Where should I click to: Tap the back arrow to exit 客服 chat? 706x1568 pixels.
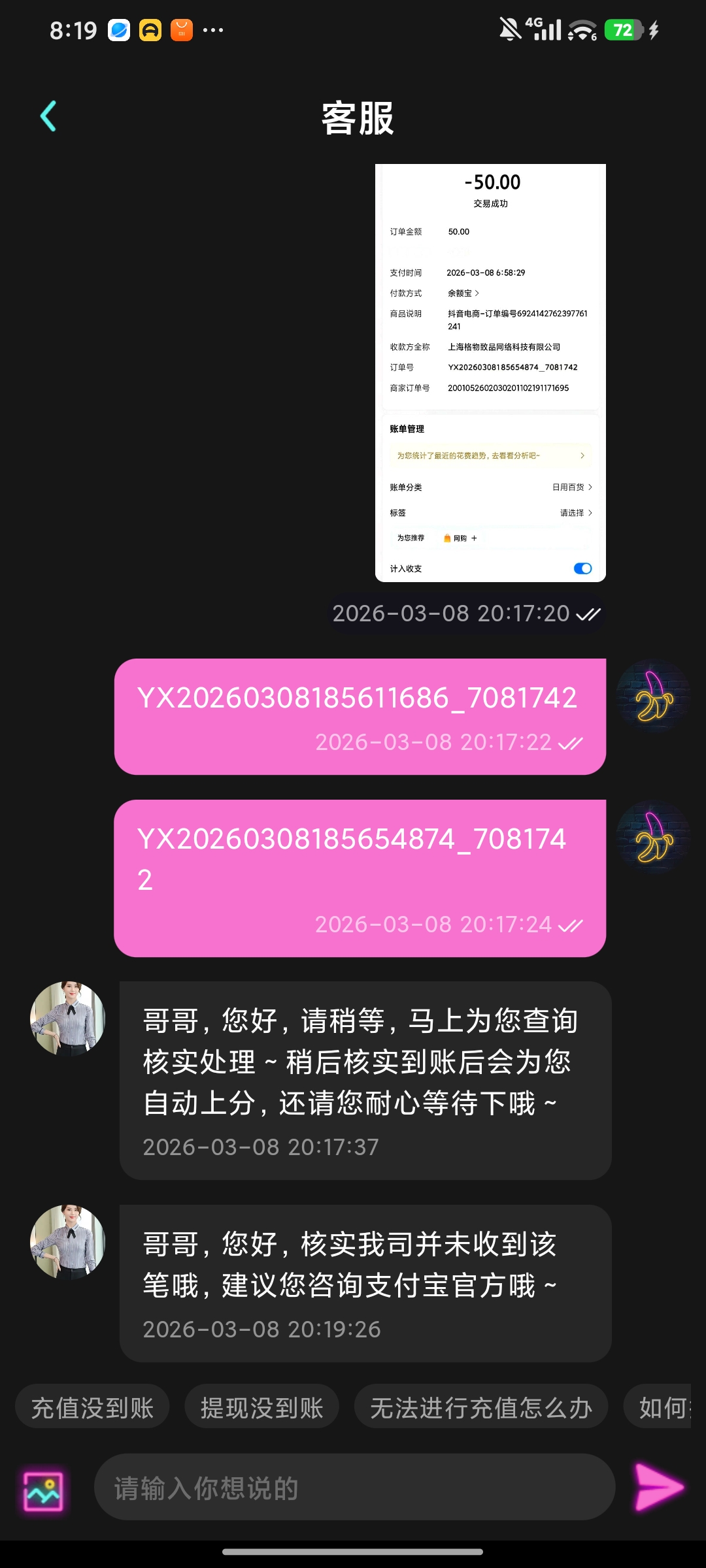coord(48,116)
